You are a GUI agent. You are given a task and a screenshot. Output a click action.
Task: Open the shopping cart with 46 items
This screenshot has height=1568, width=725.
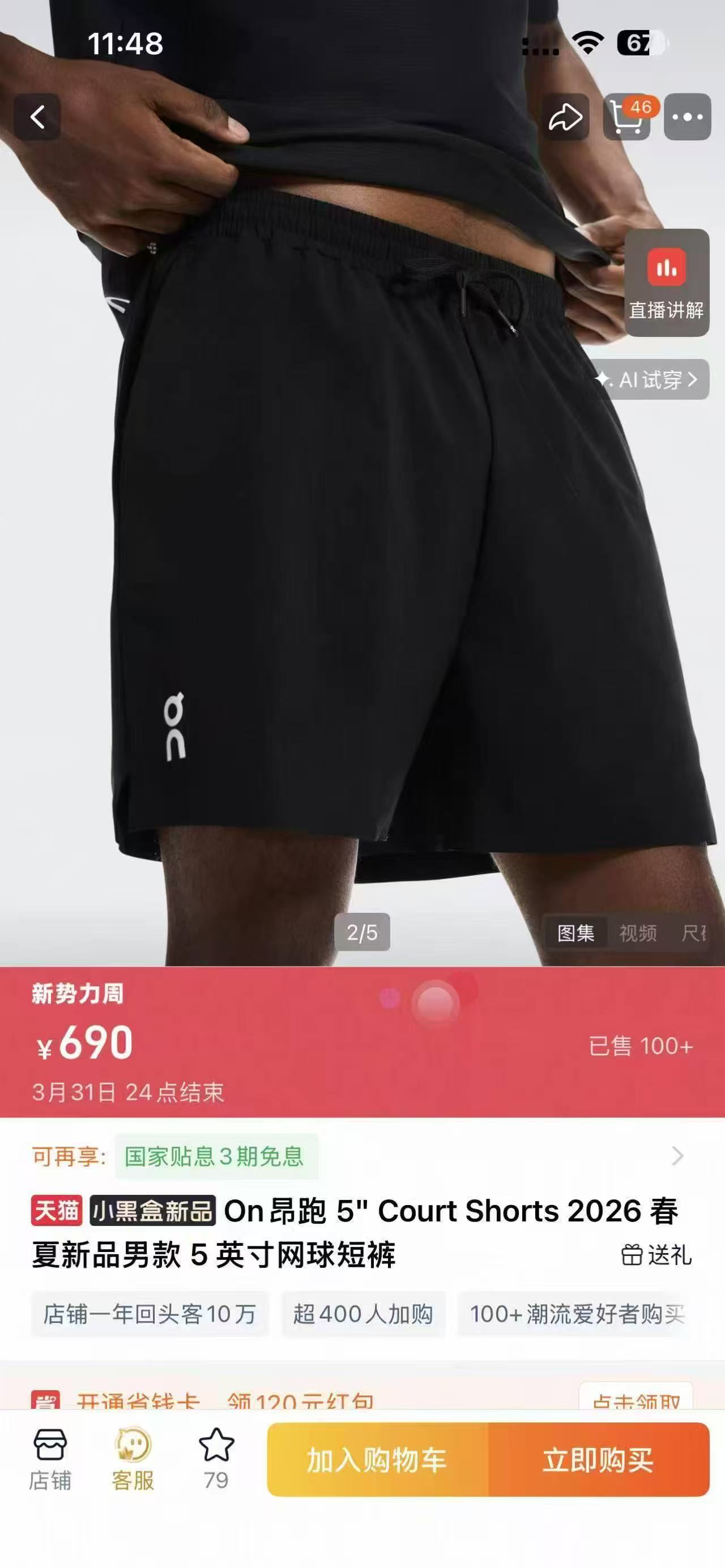627,117
